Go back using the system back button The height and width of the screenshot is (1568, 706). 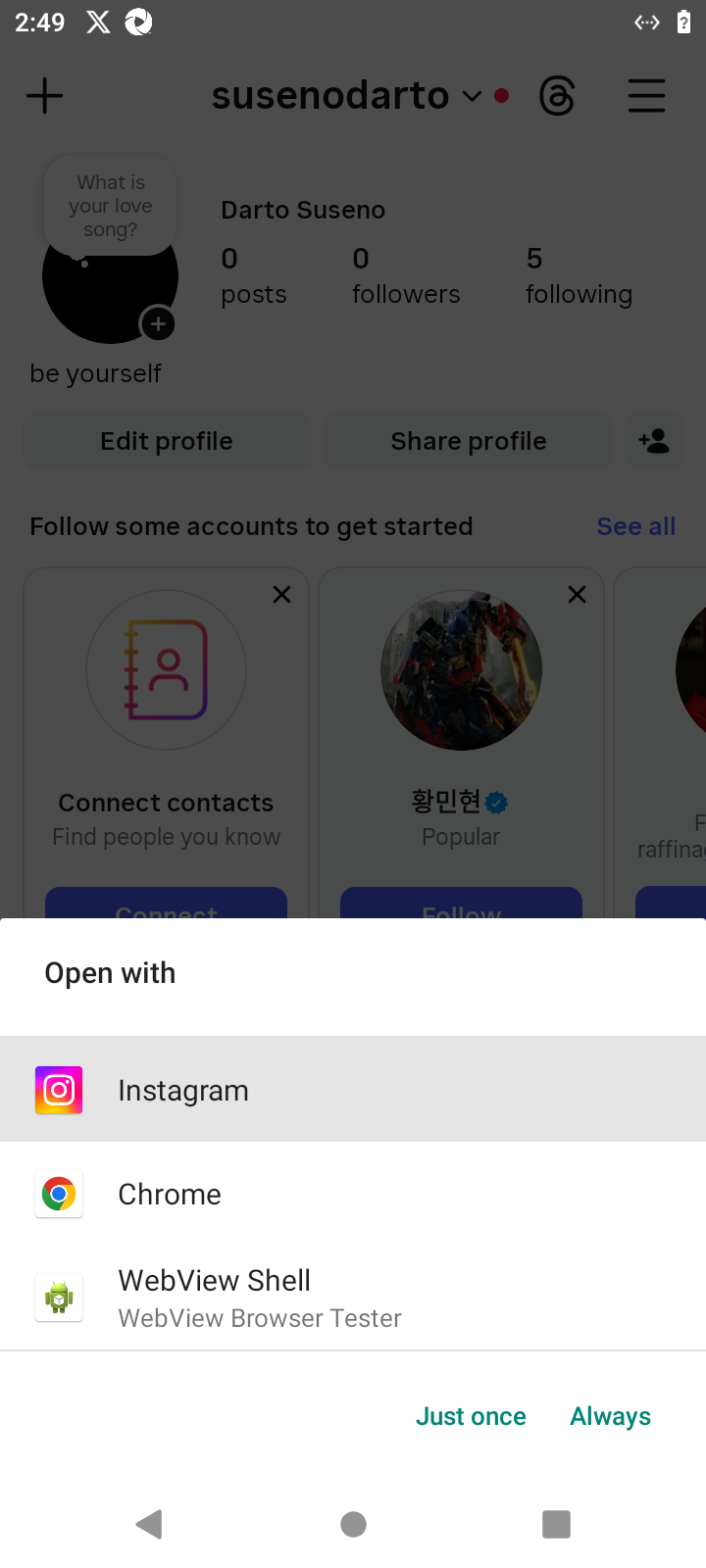click(x=149, y=1524)
